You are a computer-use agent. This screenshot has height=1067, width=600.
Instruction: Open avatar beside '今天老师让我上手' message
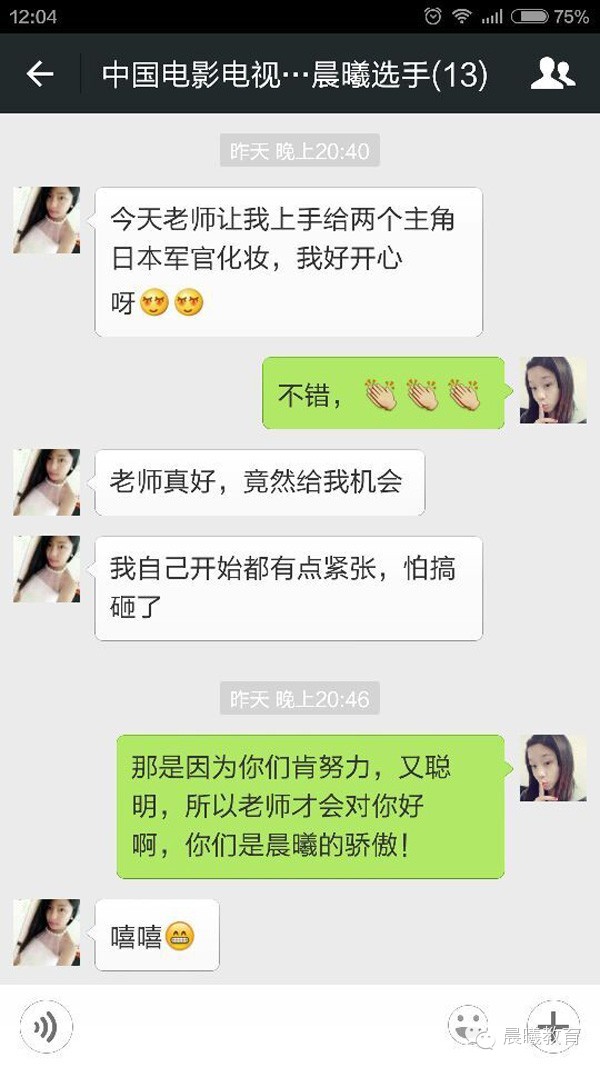coord(46,220)
